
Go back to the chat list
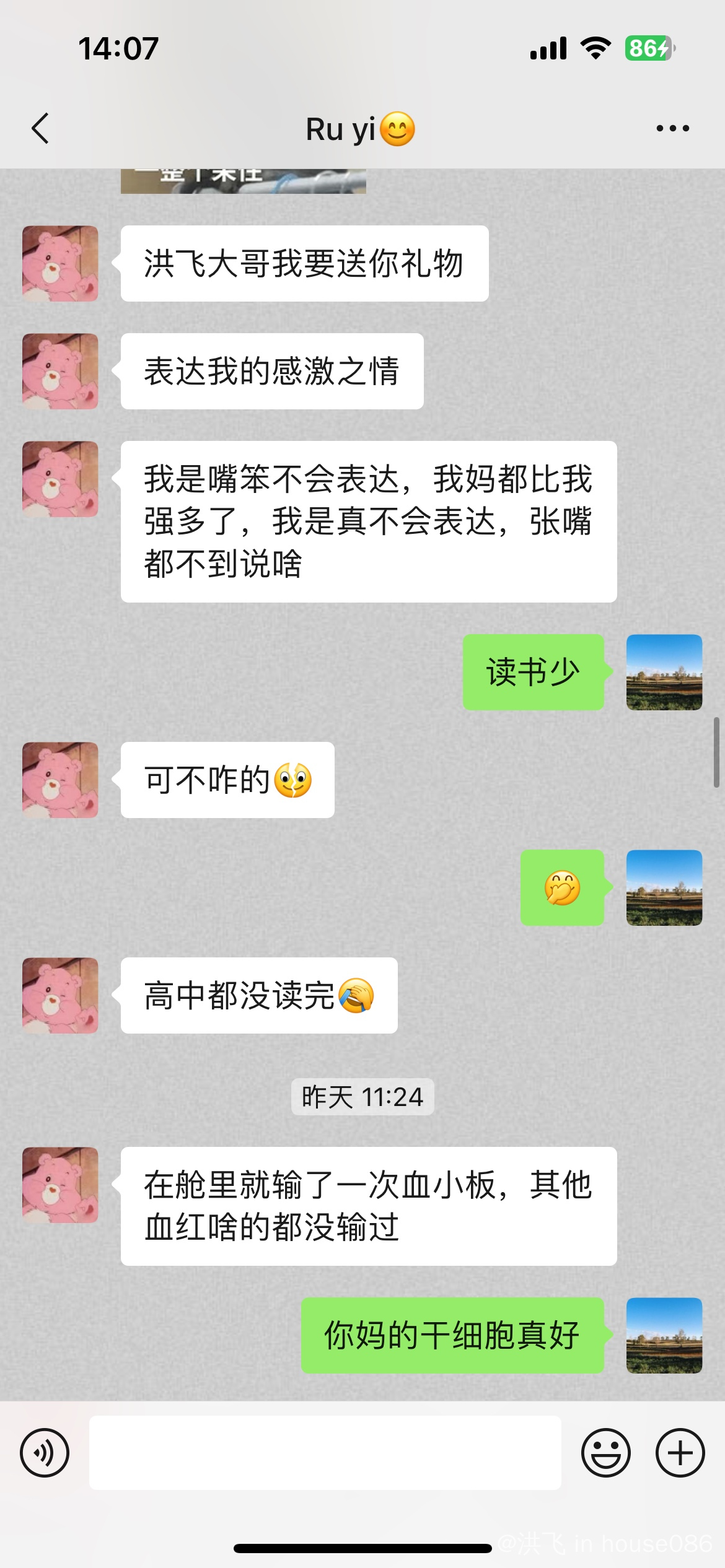[x=40, y=129]
